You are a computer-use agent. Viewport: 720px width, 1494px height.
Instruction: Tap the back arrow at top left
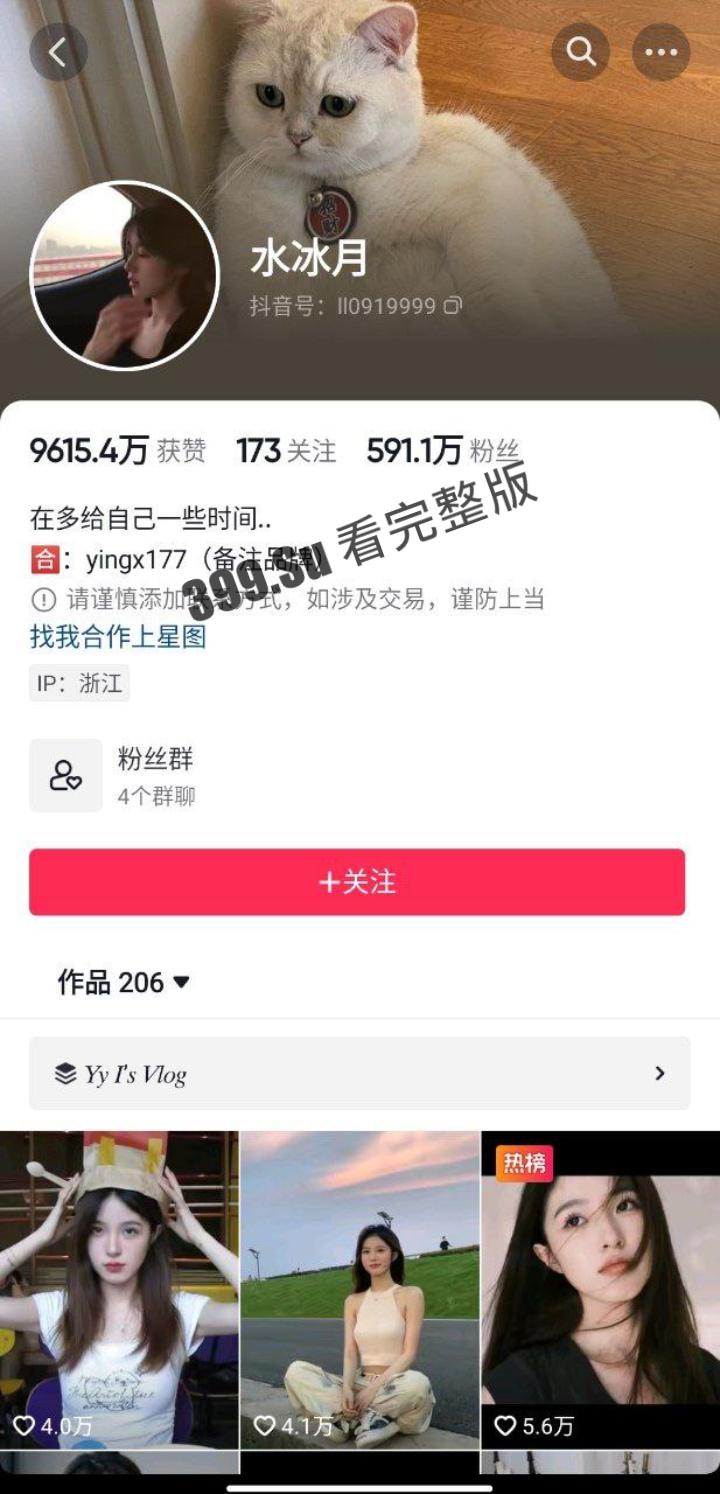click(x=60, y=51)
